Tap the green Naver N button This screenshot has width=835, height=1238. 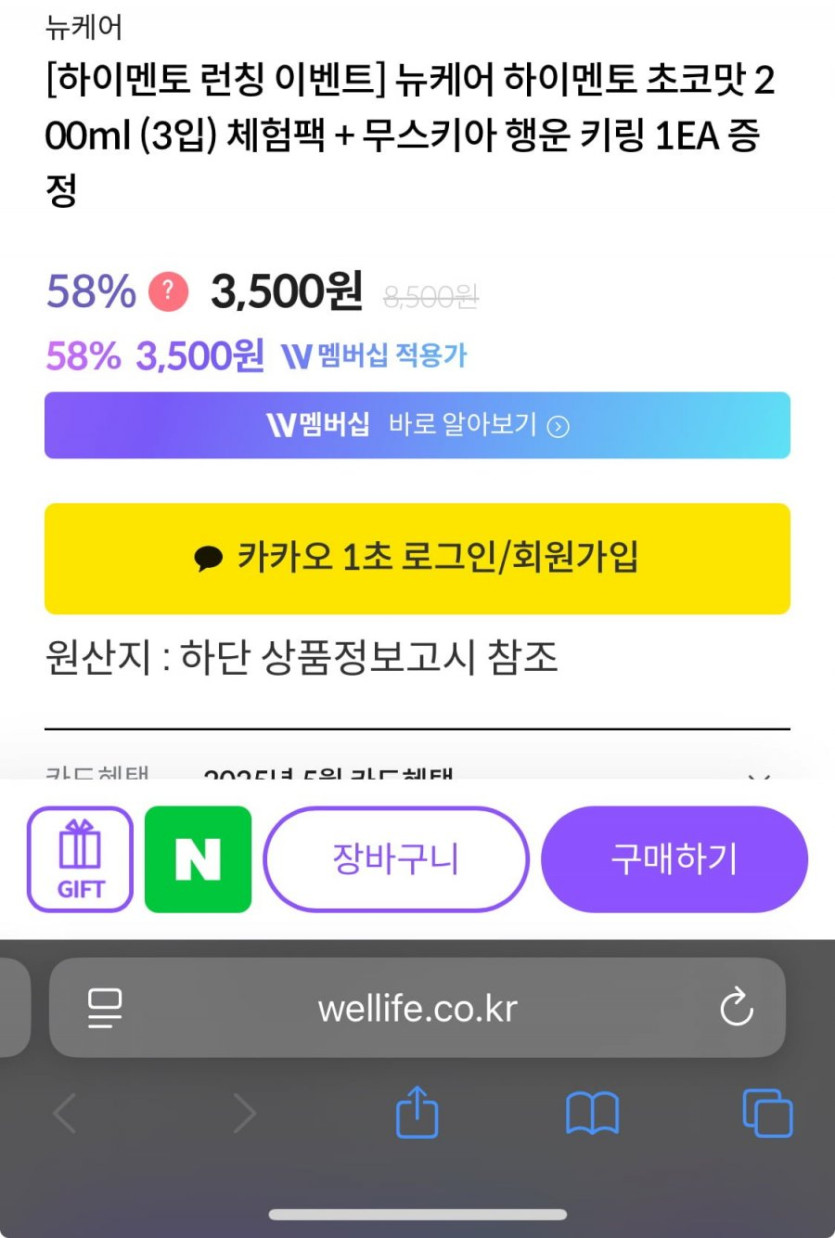click(198, 859)
